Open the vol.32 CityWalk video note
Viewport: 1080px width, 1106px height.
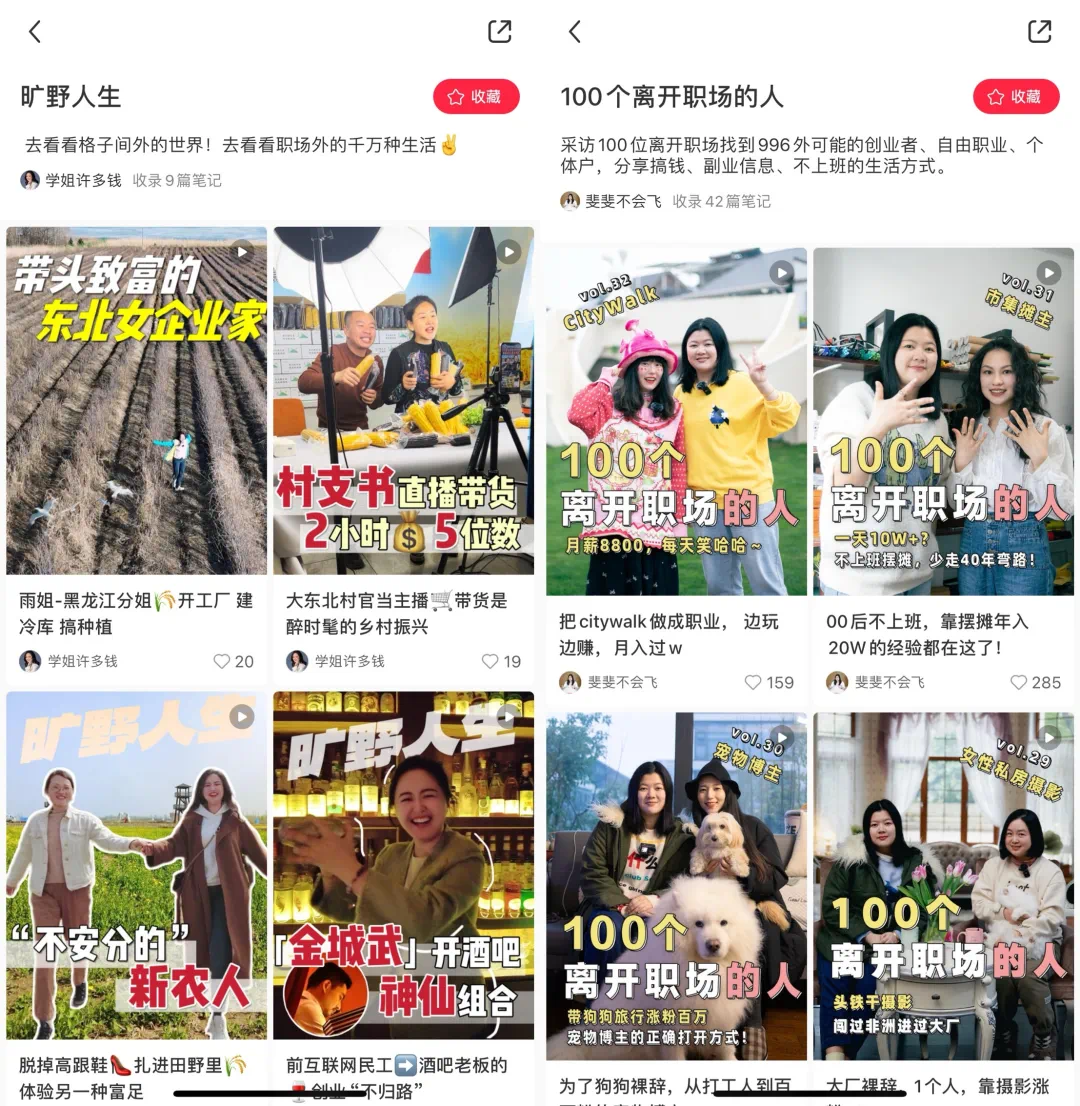coord(676,420)
